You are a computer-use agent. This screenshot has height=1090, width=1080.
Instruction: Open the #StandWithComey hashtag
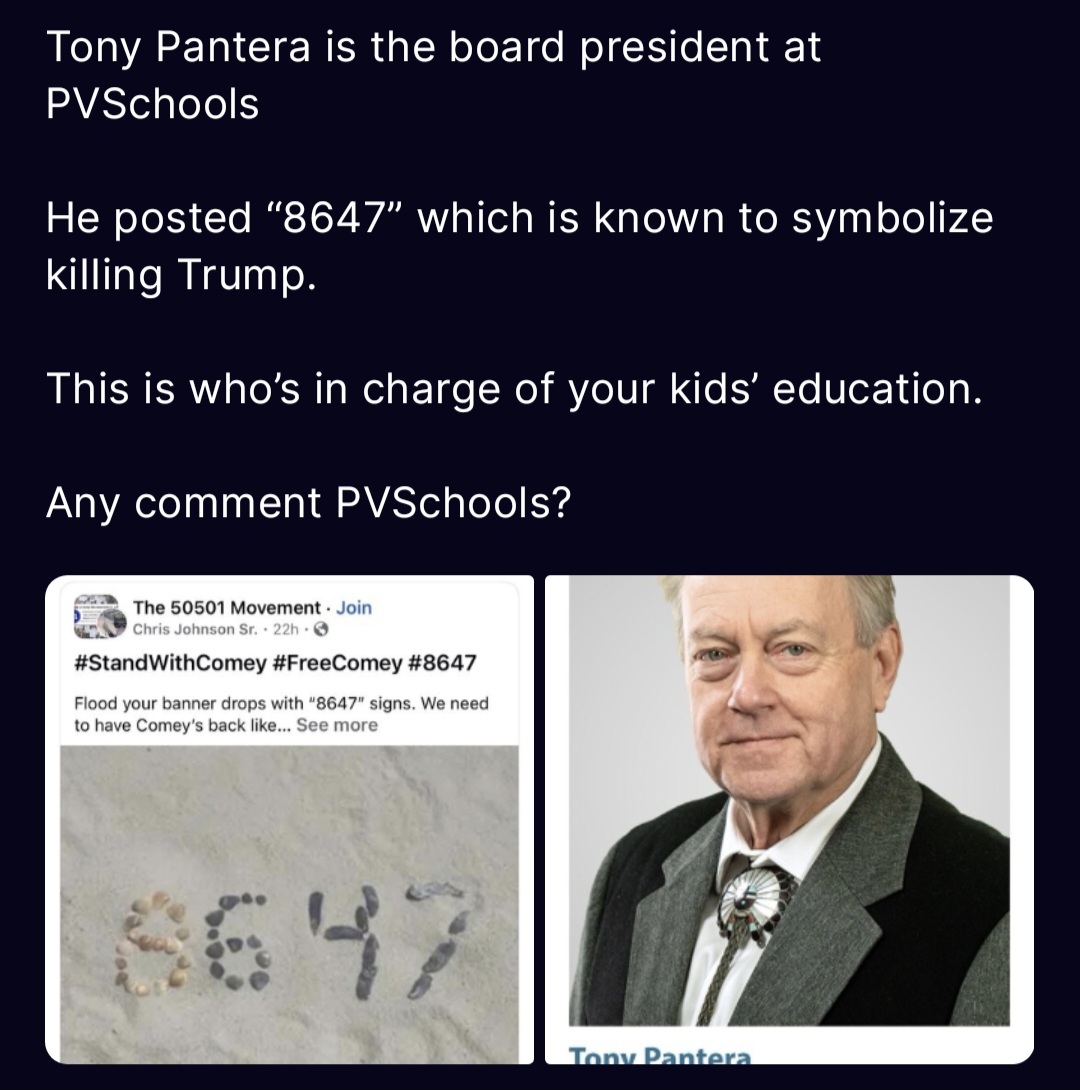[x=168, y=661]
